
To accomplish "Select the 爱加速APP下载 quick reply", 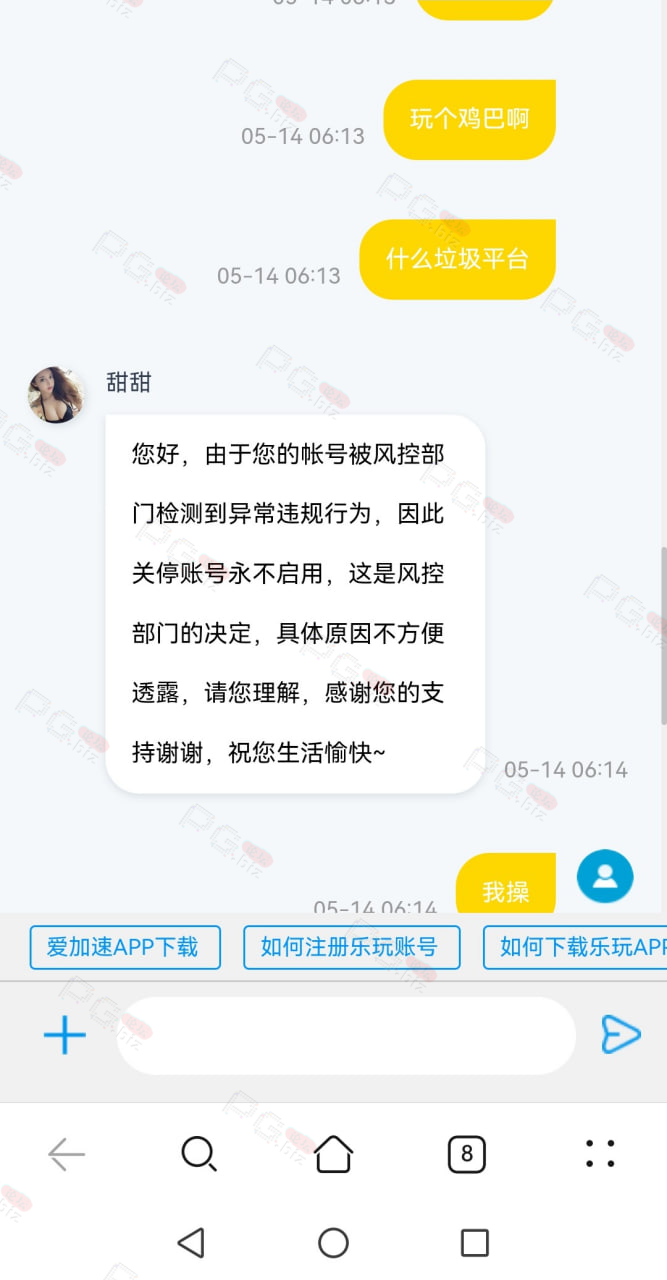I will pyautogui.click(x=125, y=947).
